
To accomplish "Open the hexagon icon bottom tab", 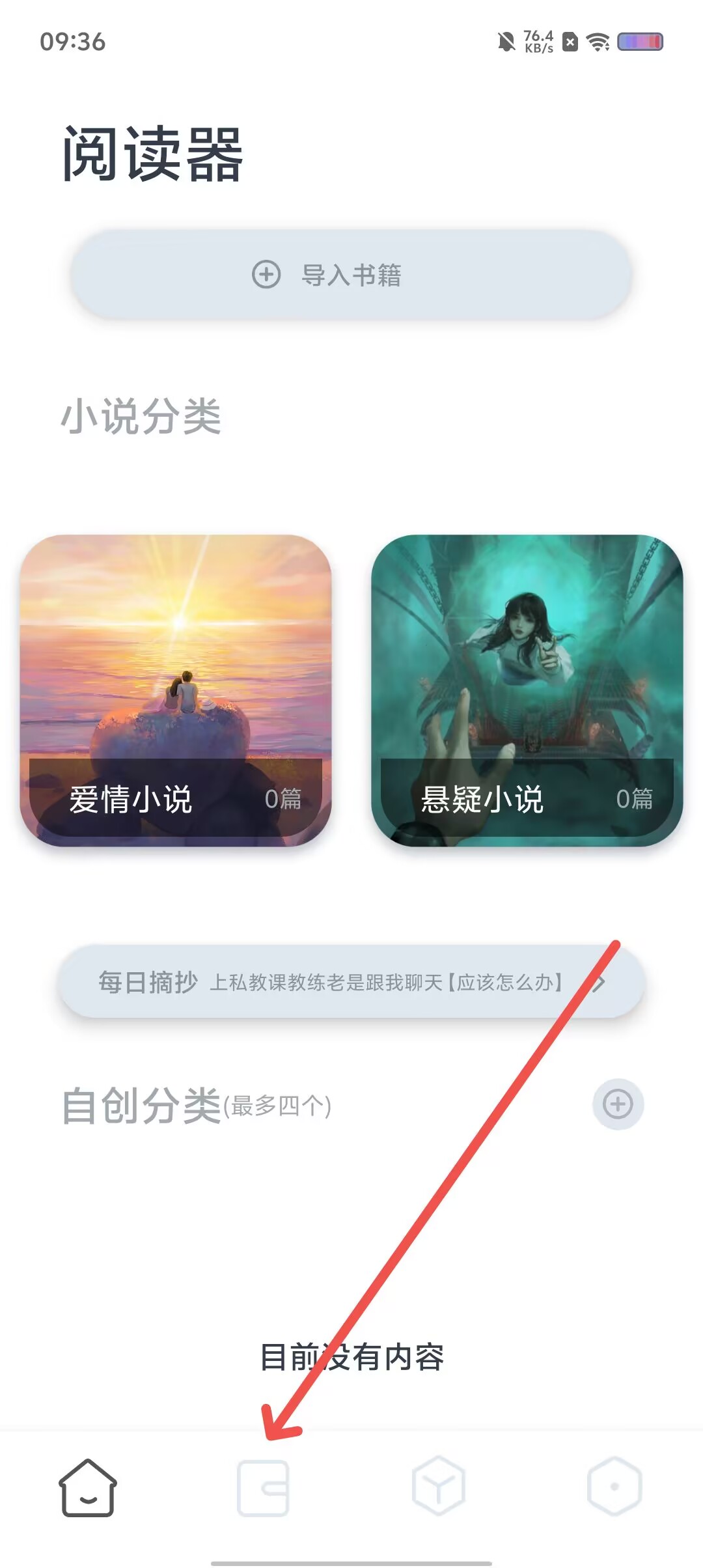I will click(614, 1487).
